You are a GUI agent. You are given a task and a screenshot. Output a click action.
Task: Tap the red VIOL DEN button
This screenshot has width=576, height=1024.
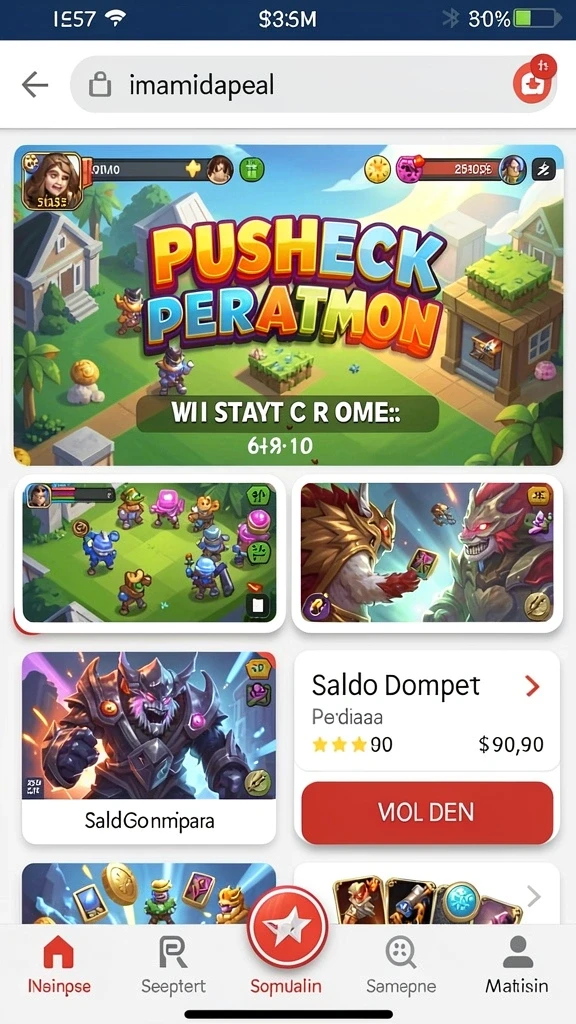click(427, 812)
